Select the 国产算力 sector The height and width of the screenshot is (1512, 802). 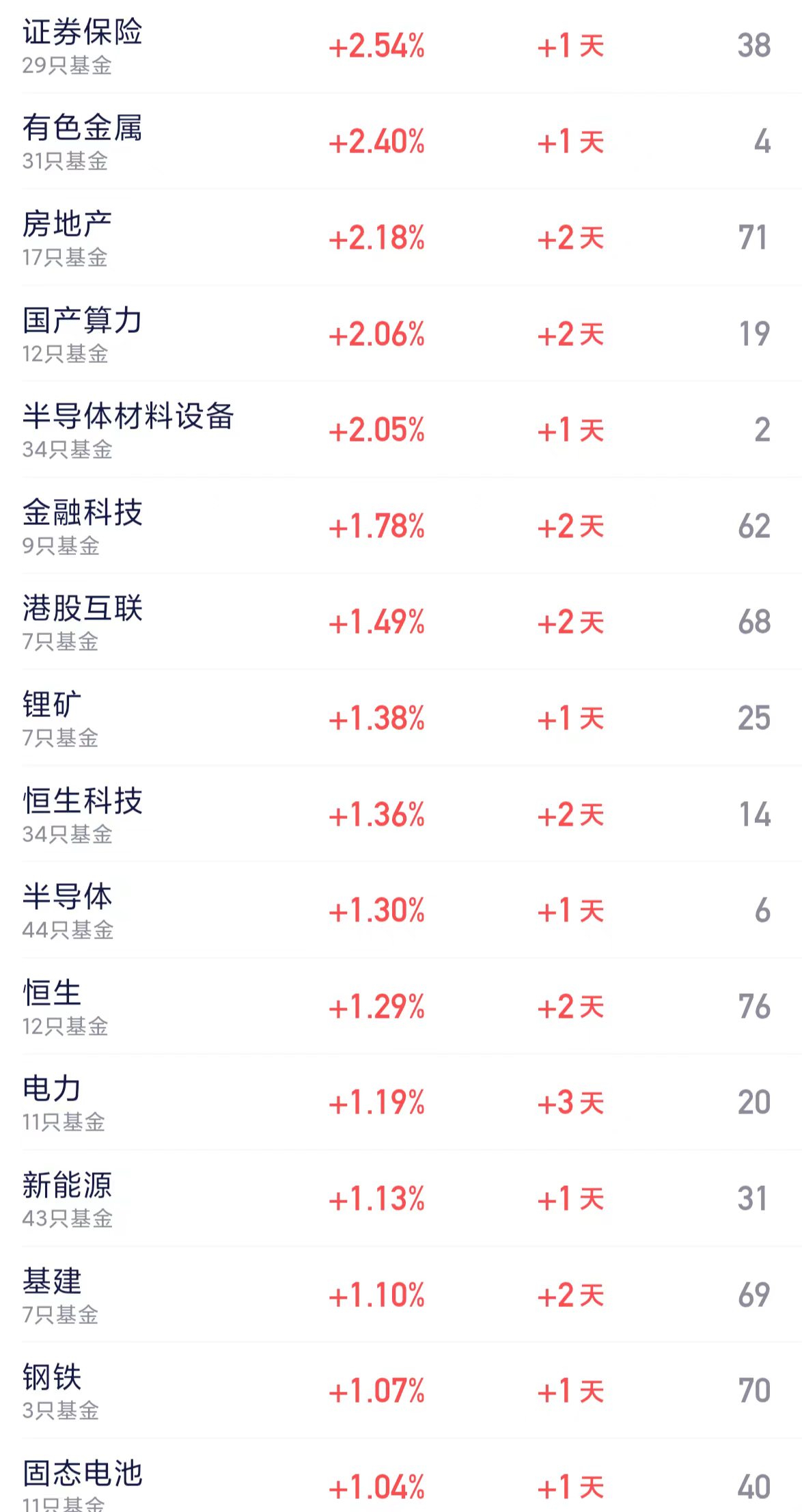401,334
